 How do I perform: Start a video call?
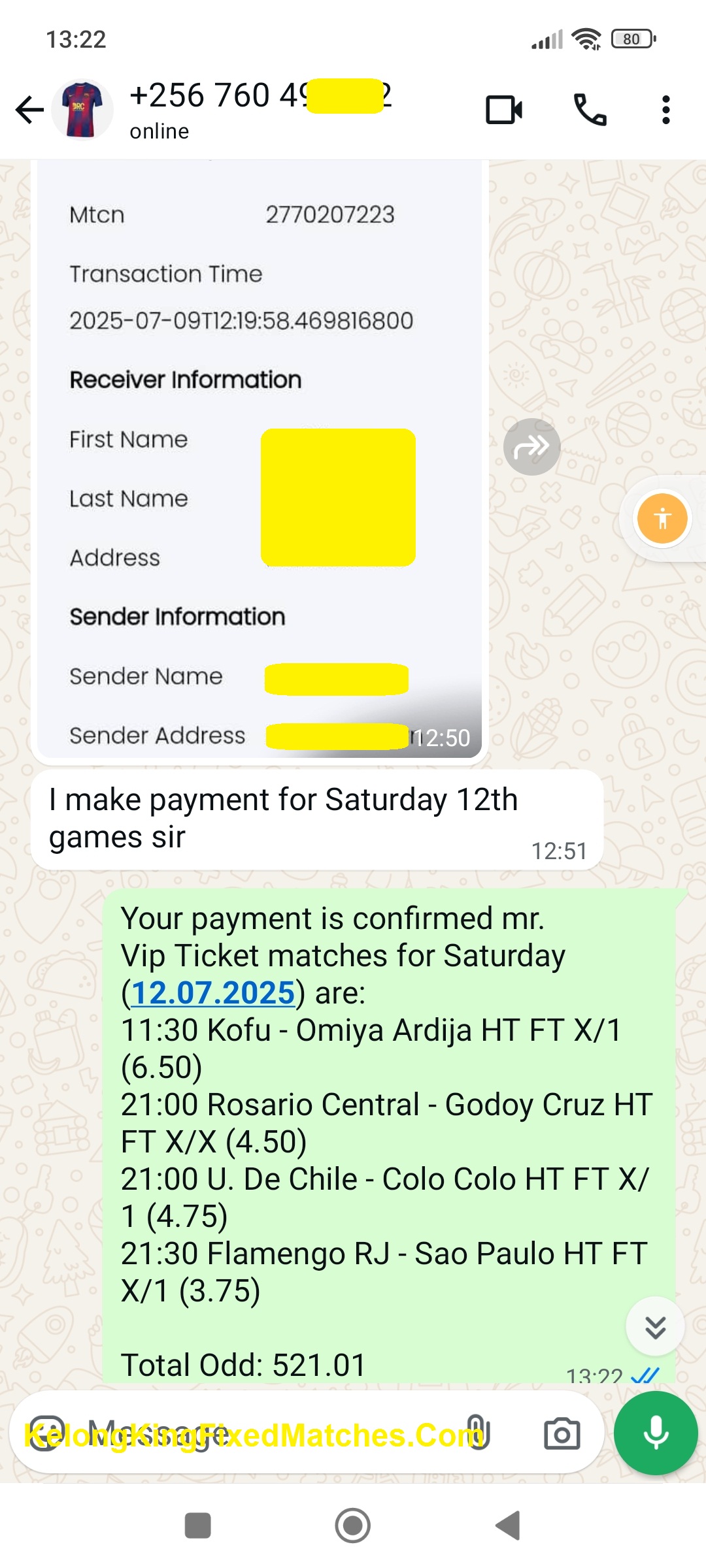(504, 110)
